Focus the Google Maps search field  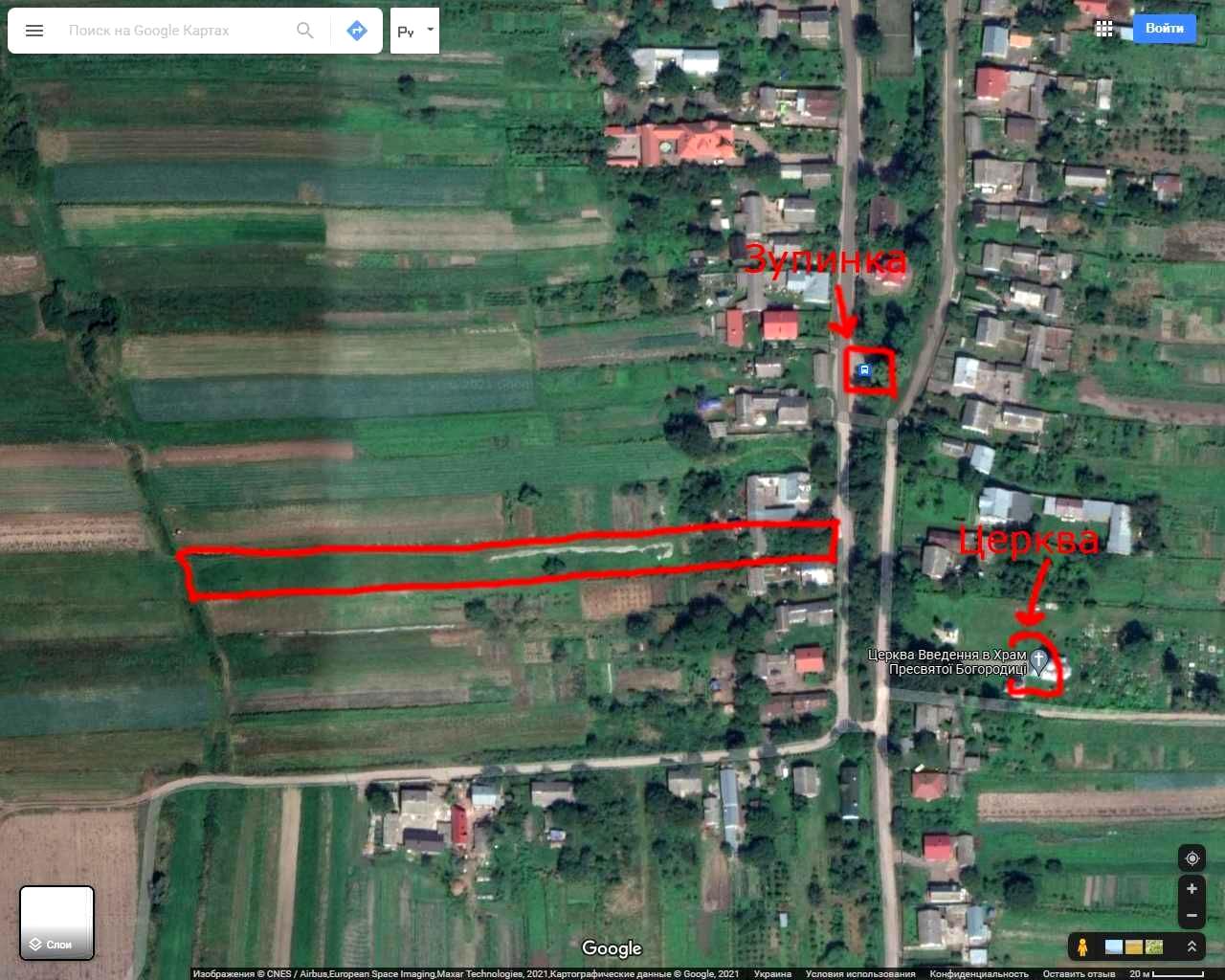[172, 31]
